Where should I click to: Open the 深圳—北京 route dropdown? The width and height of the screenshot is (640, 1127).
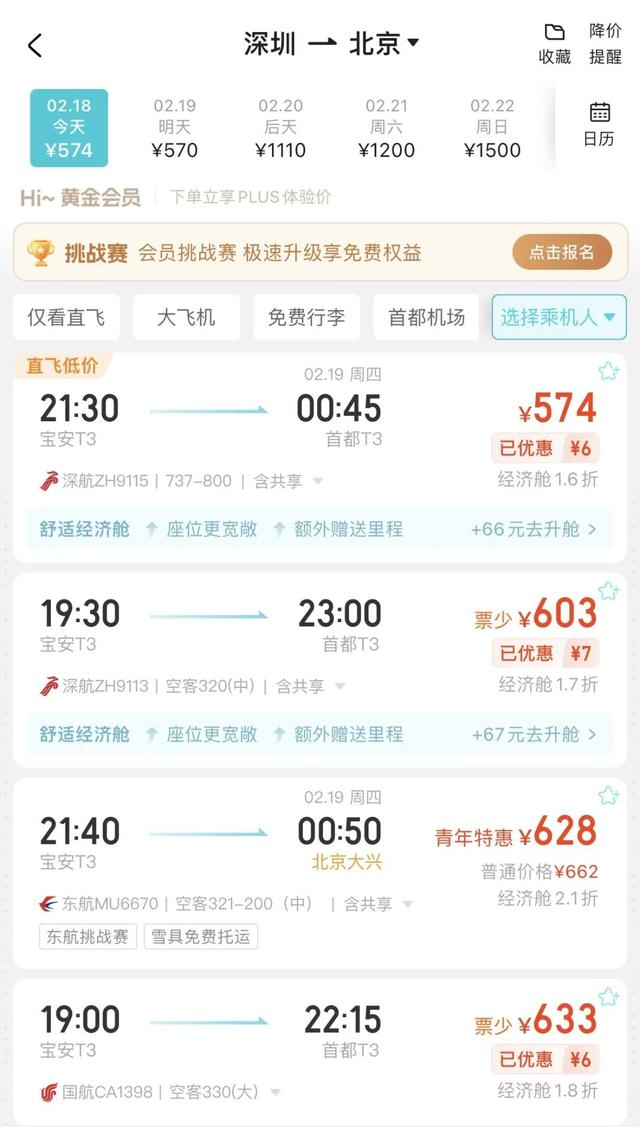(x=331, y=44)
